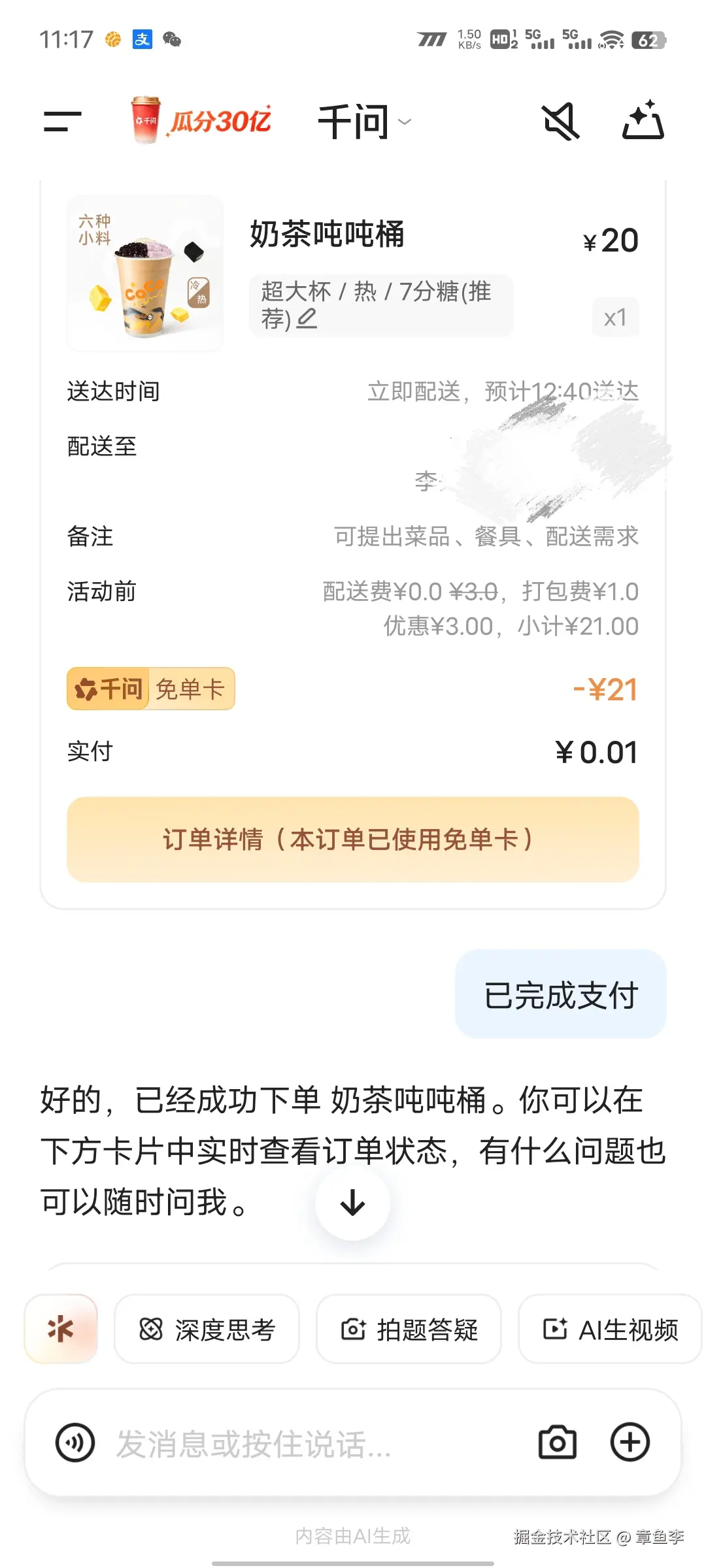Open the sidebar menu with the hamburger icon

(62, 122)
